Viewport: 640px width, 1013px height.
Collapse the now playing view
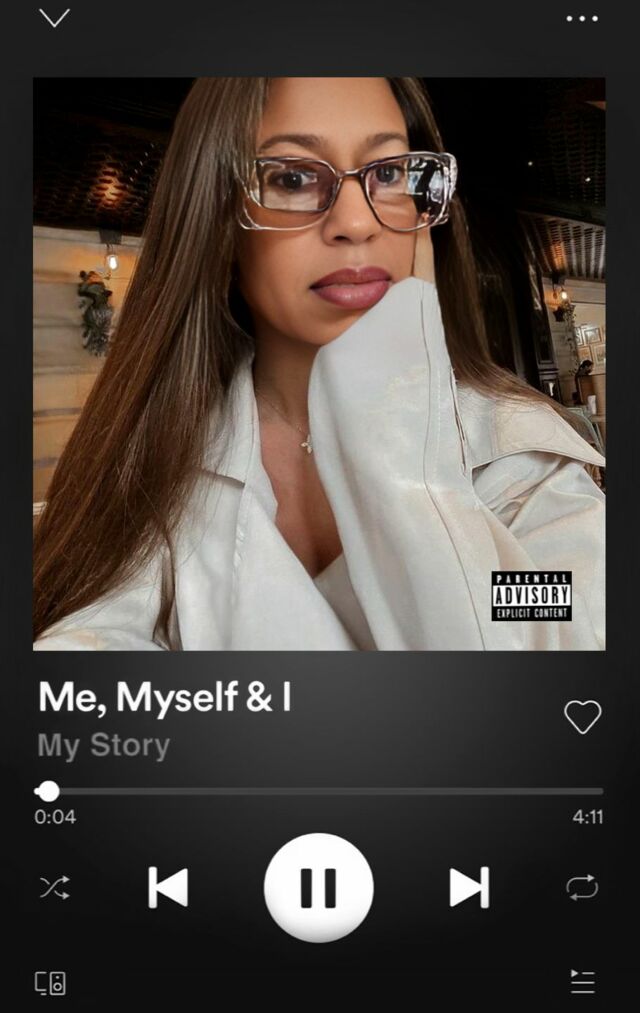click(x=54, y=18)
